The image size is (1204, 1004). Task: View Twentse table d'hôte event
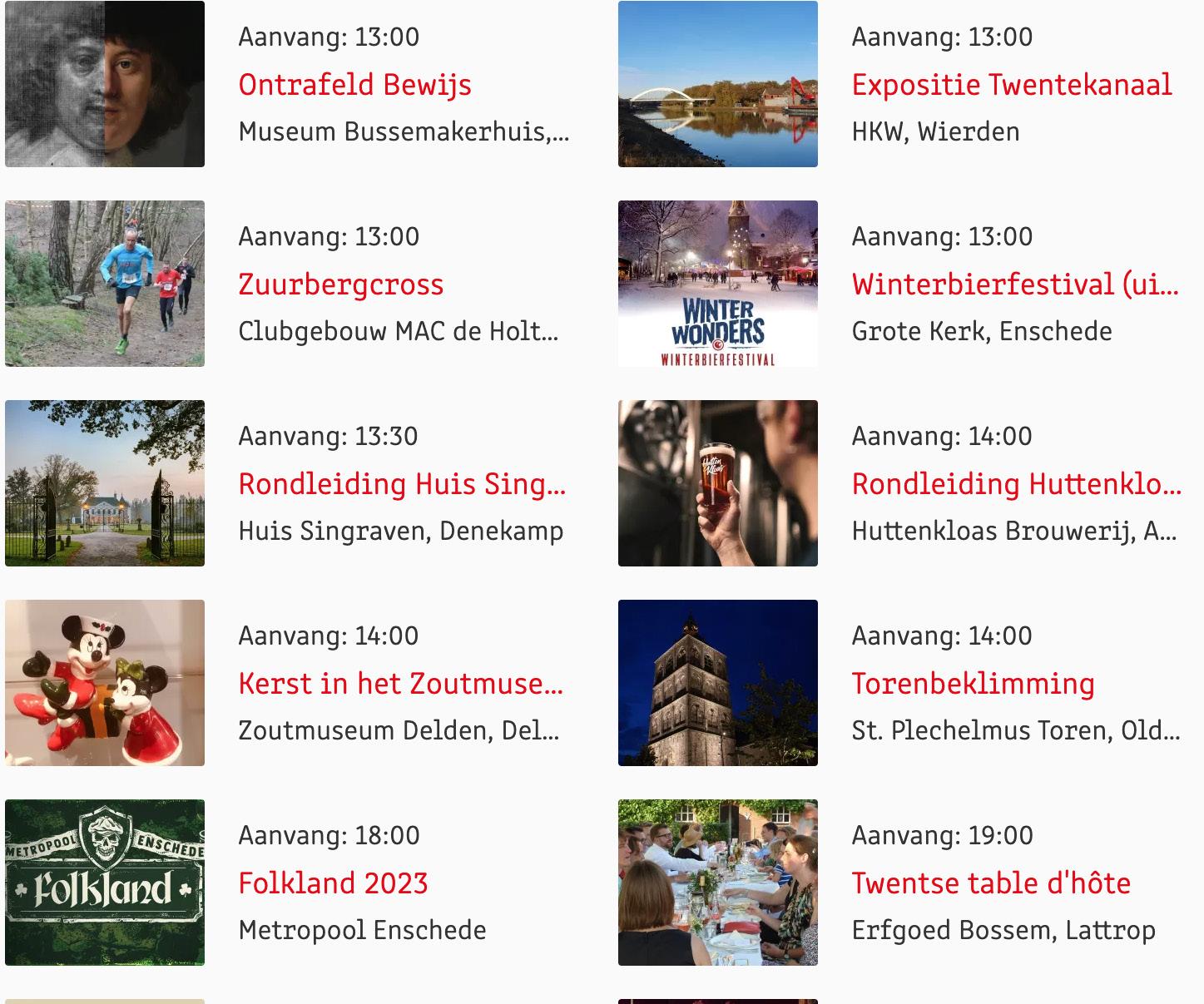pos(990,883)
